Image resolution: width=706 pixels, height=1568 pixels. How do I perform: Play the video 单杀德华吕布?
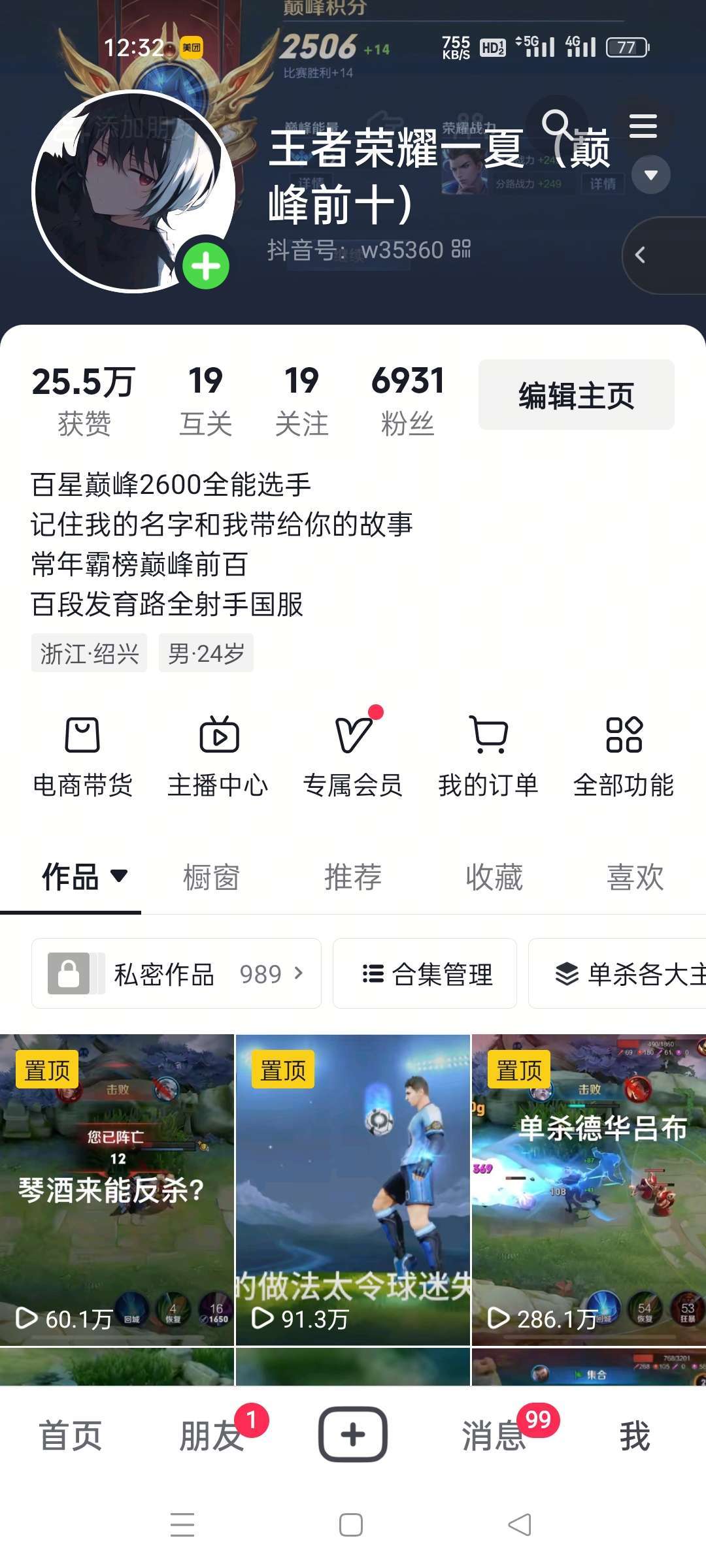(x=588, y=1189)
